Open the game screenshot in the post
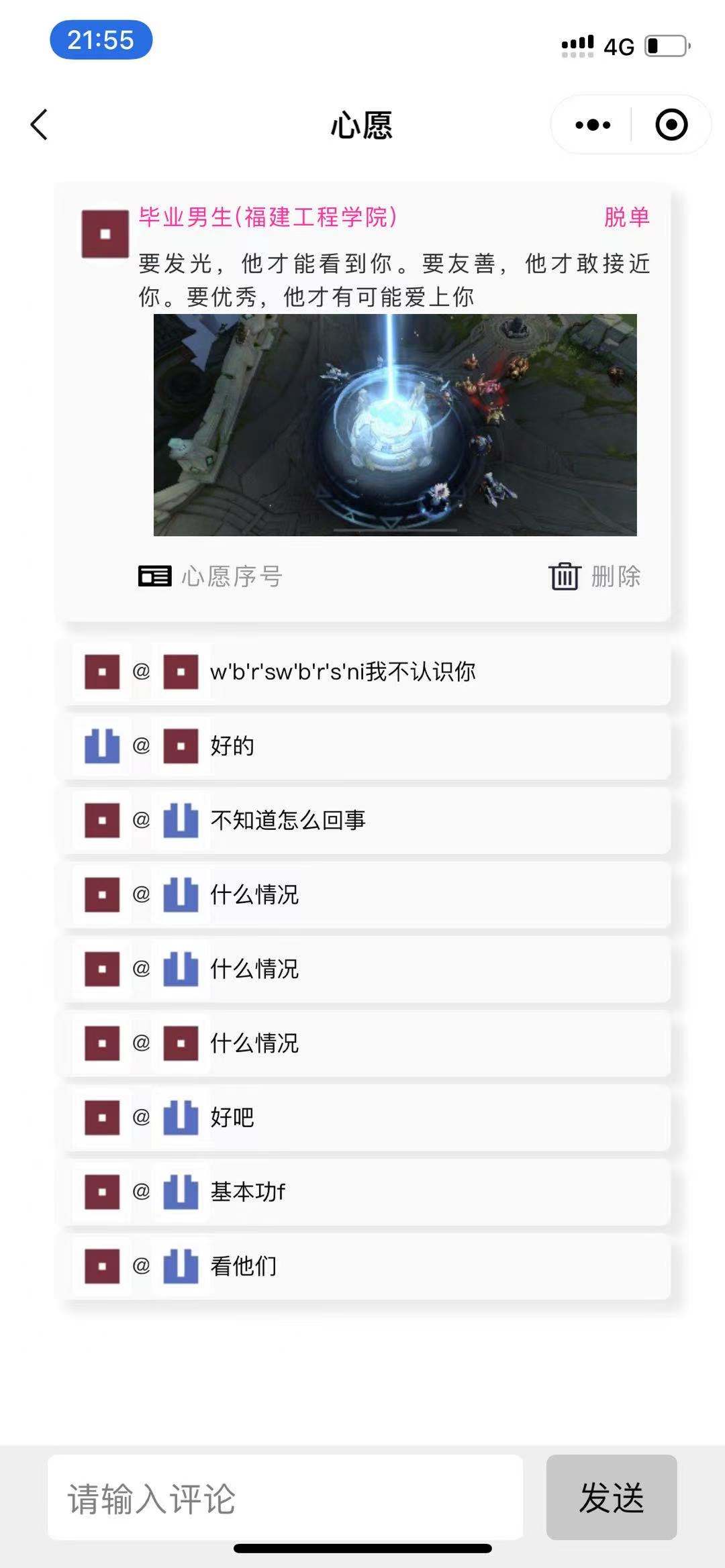 (395, 425)
